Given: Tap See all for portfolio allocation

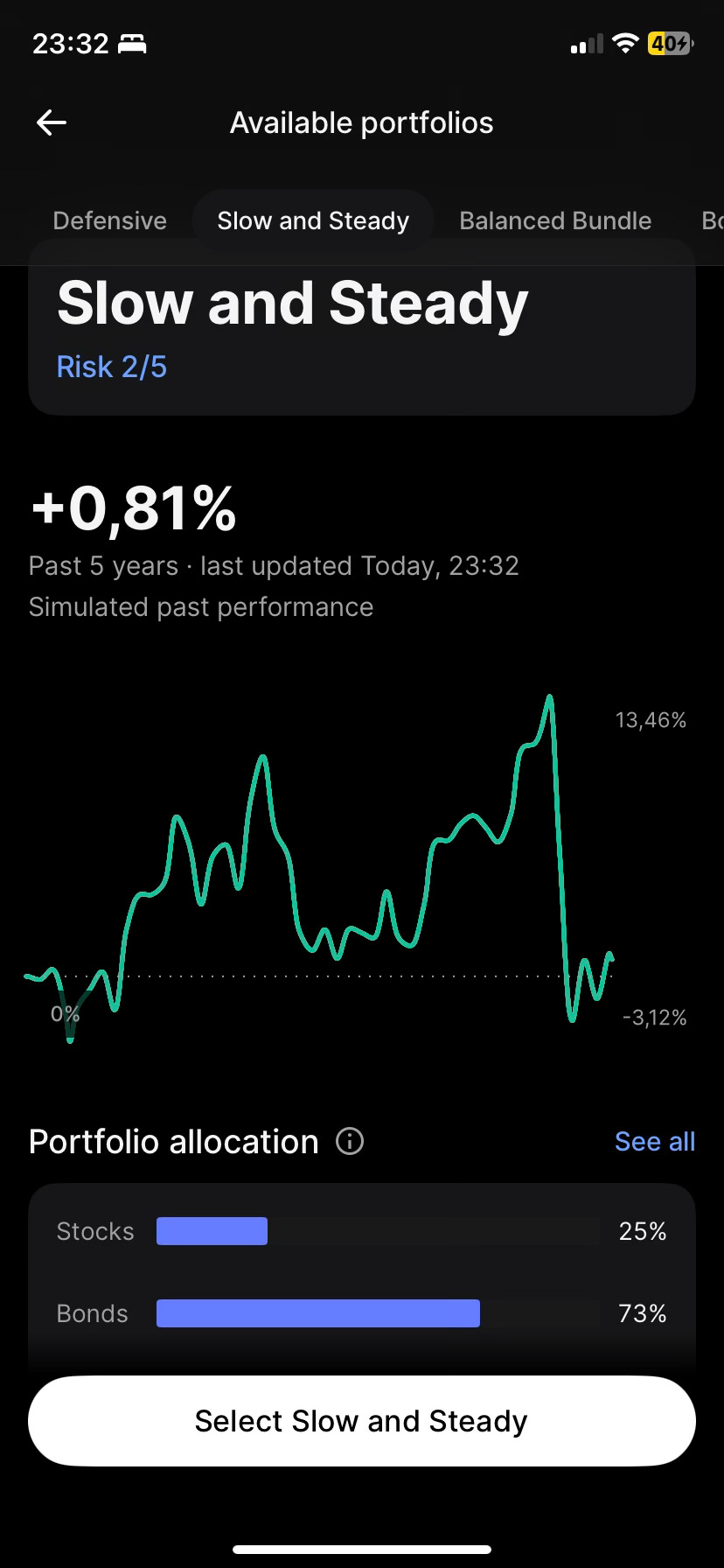Looking at the screenshot, I should click(654, 1141).
